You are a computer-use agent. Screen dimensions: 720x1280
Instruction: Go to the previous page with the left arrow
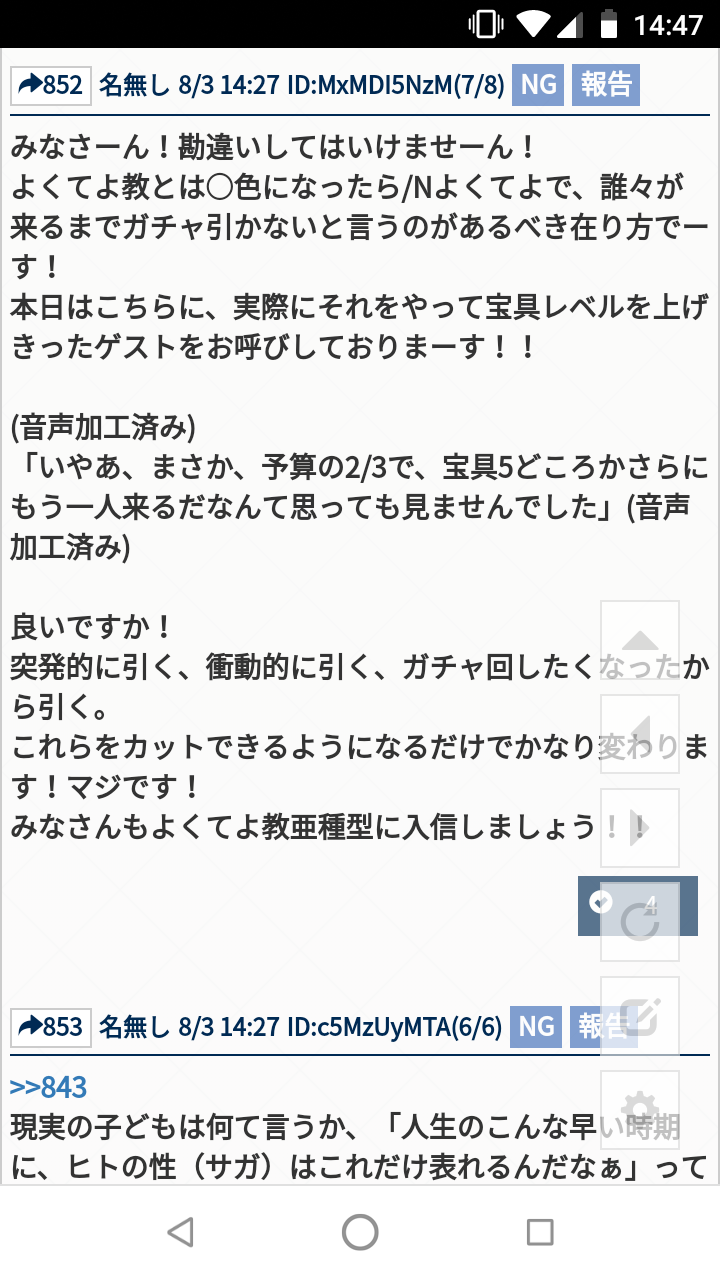(640, 735)
